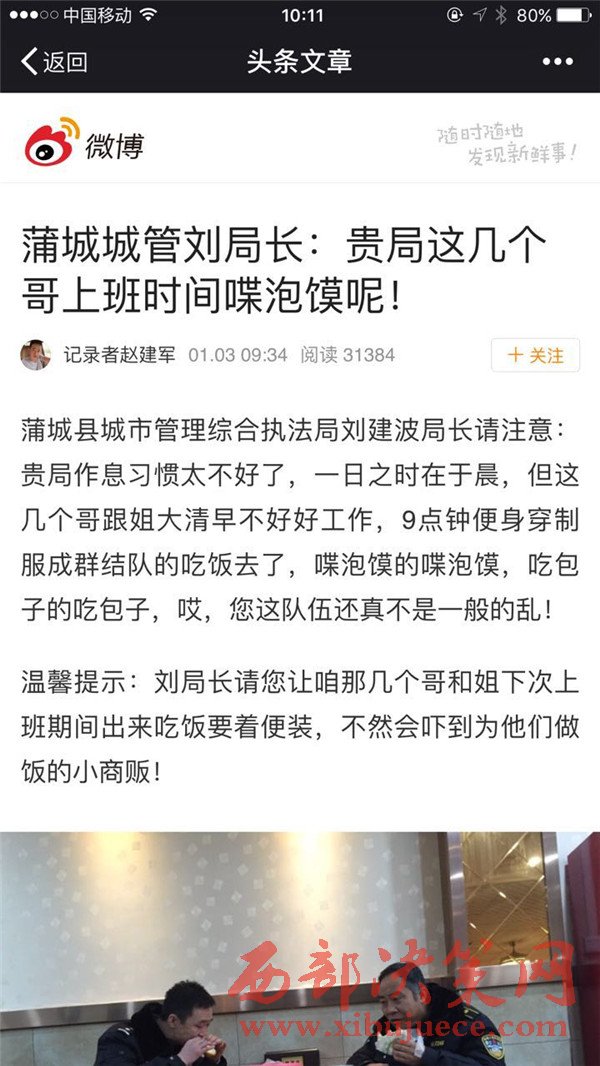Screen dimensions: 600x1066
Task: Open the article photo below the text
Action: pos(300,948)
